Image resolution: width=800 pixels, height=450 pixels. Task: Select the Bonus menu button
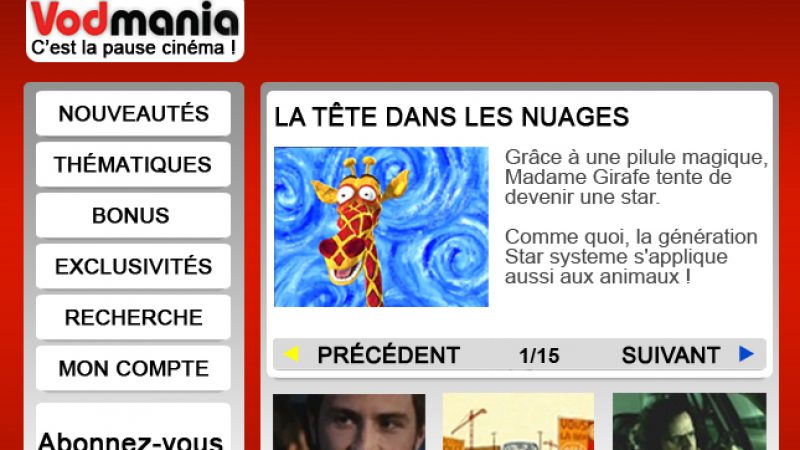coord(133,216)
